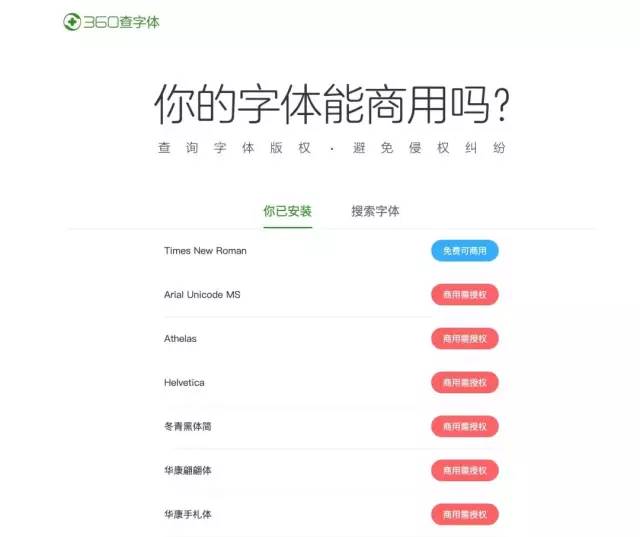Select the 你已安装 tab
640x537 pixels.
coord(287,211)
